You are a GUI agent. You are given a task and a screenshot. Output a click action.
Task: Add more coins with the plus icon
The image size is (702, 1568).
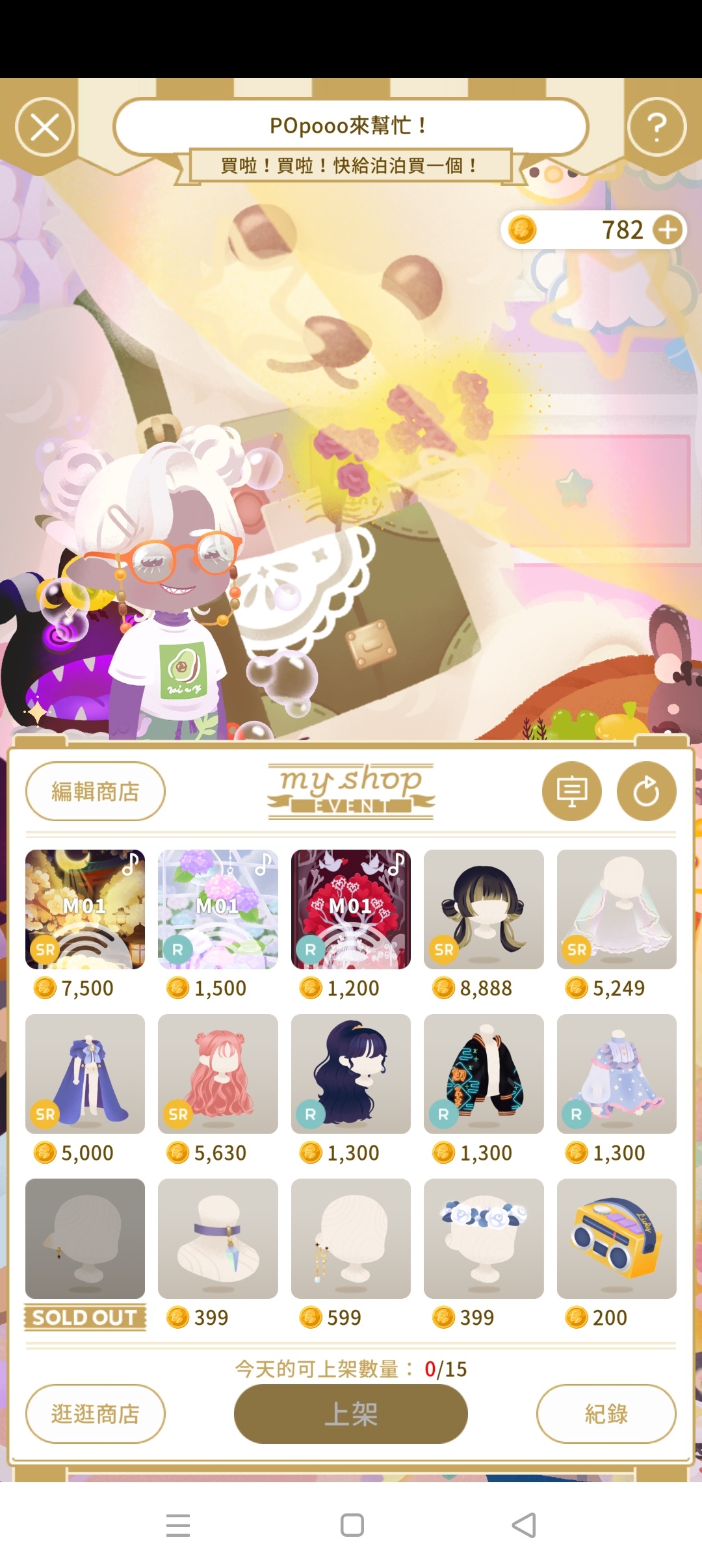point(668,229)
